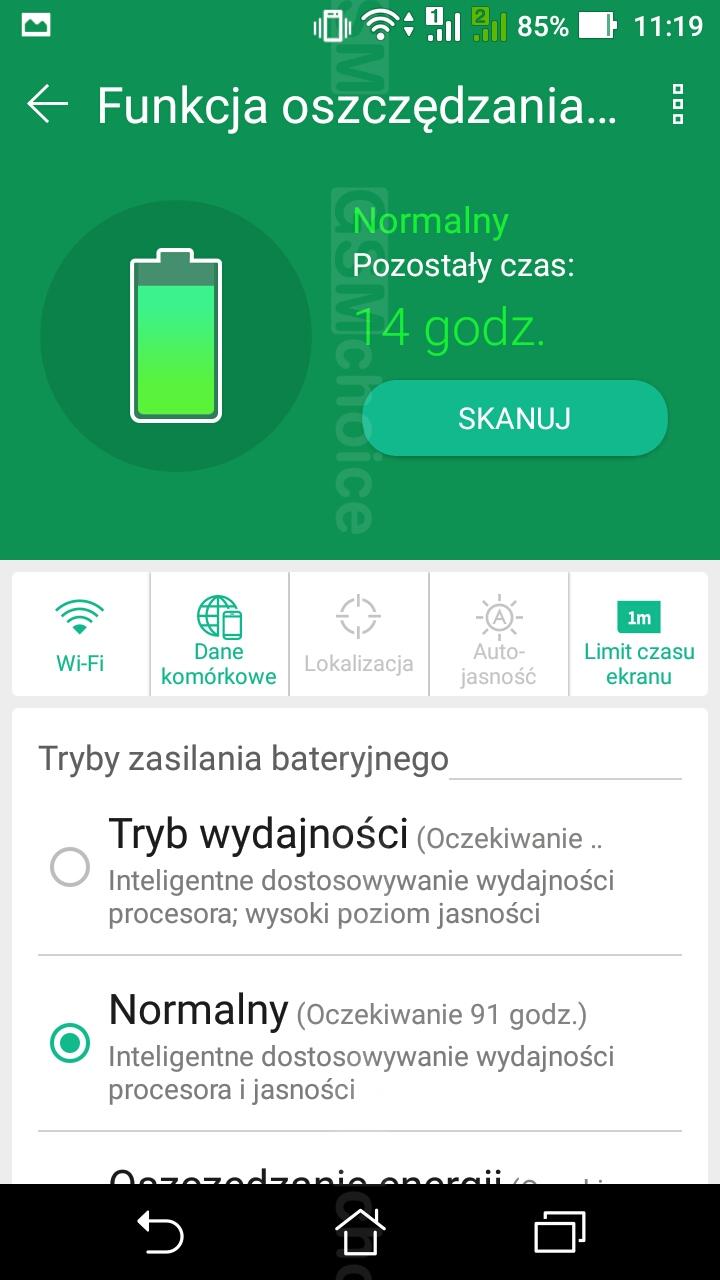Toggle Dane komórkowe mobile data

(219, 634)
